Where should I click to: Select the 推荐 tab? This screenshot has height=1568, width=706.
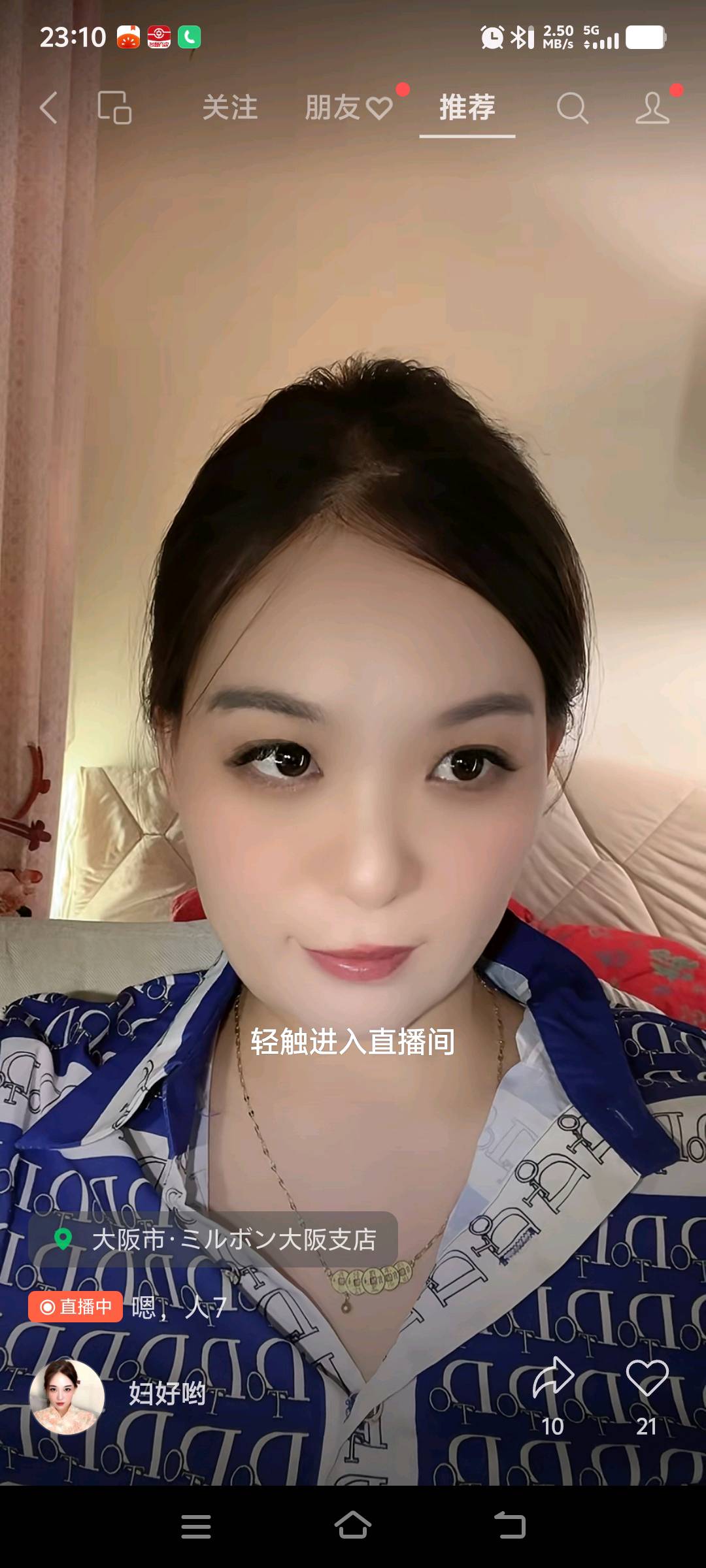coord(467,108)
